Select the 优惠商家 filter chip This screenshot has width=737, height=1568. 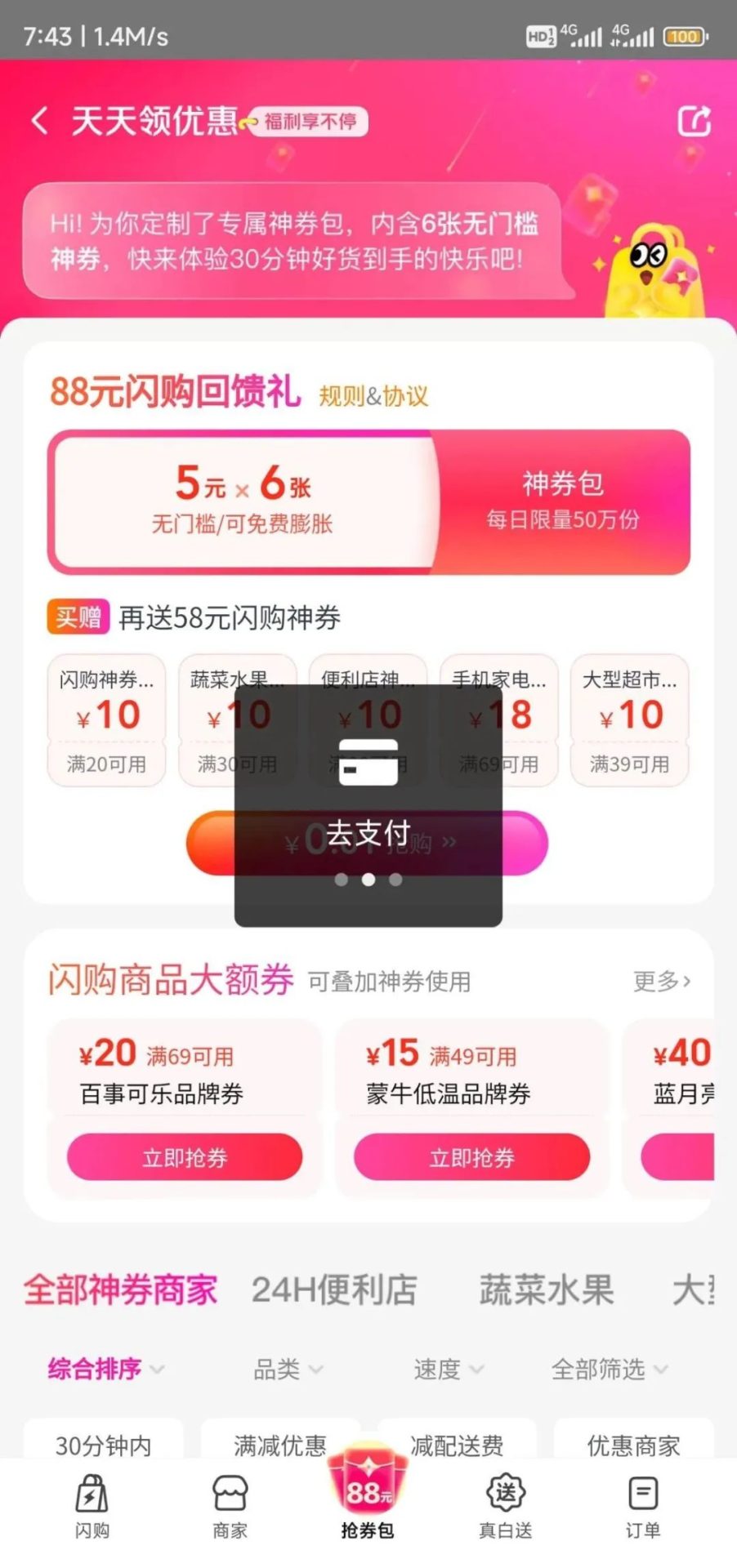point(633,1444)
